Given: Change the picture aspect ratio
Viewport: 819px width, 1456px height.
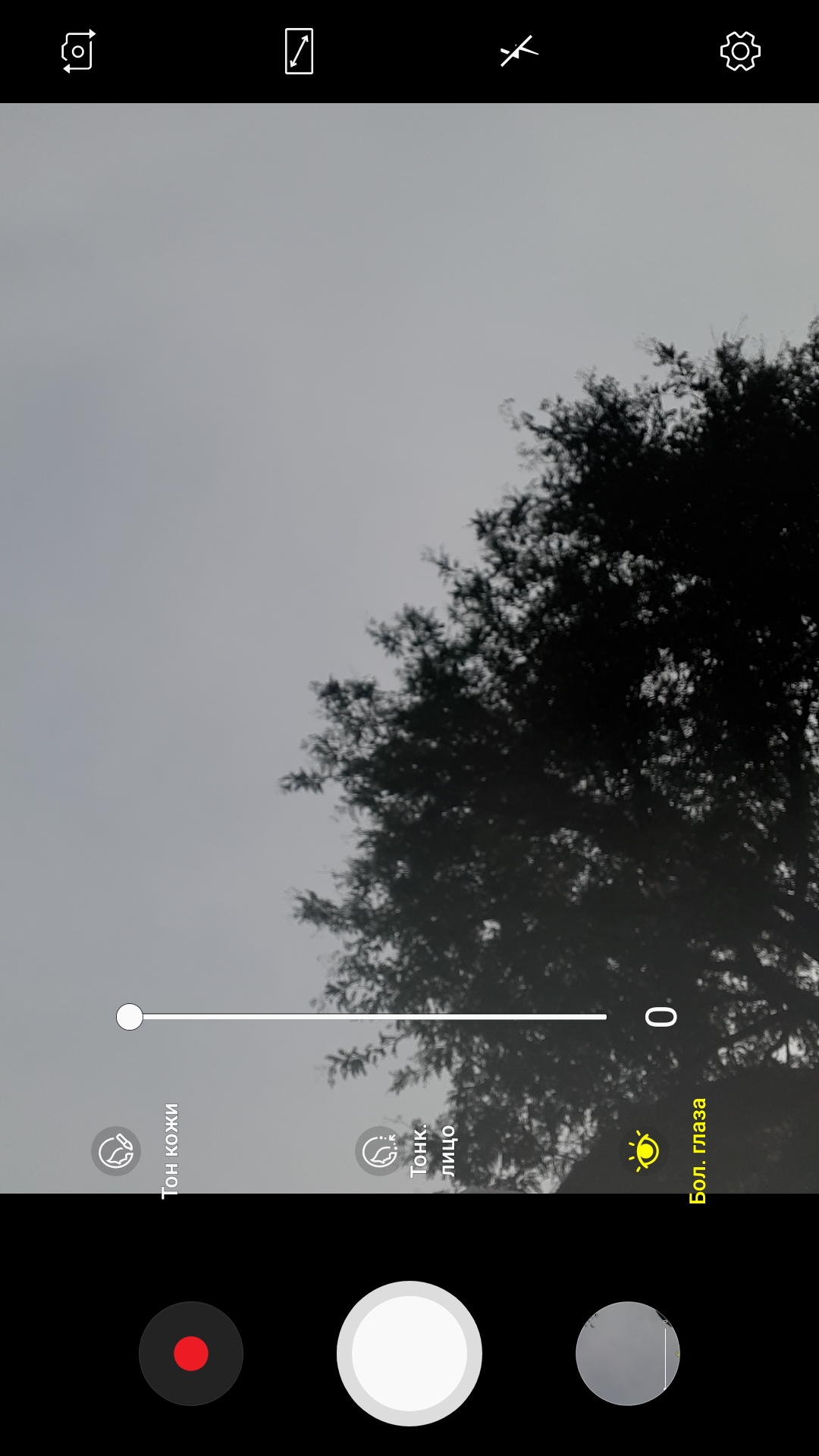Looking at the screenshot, I should 299,52.
